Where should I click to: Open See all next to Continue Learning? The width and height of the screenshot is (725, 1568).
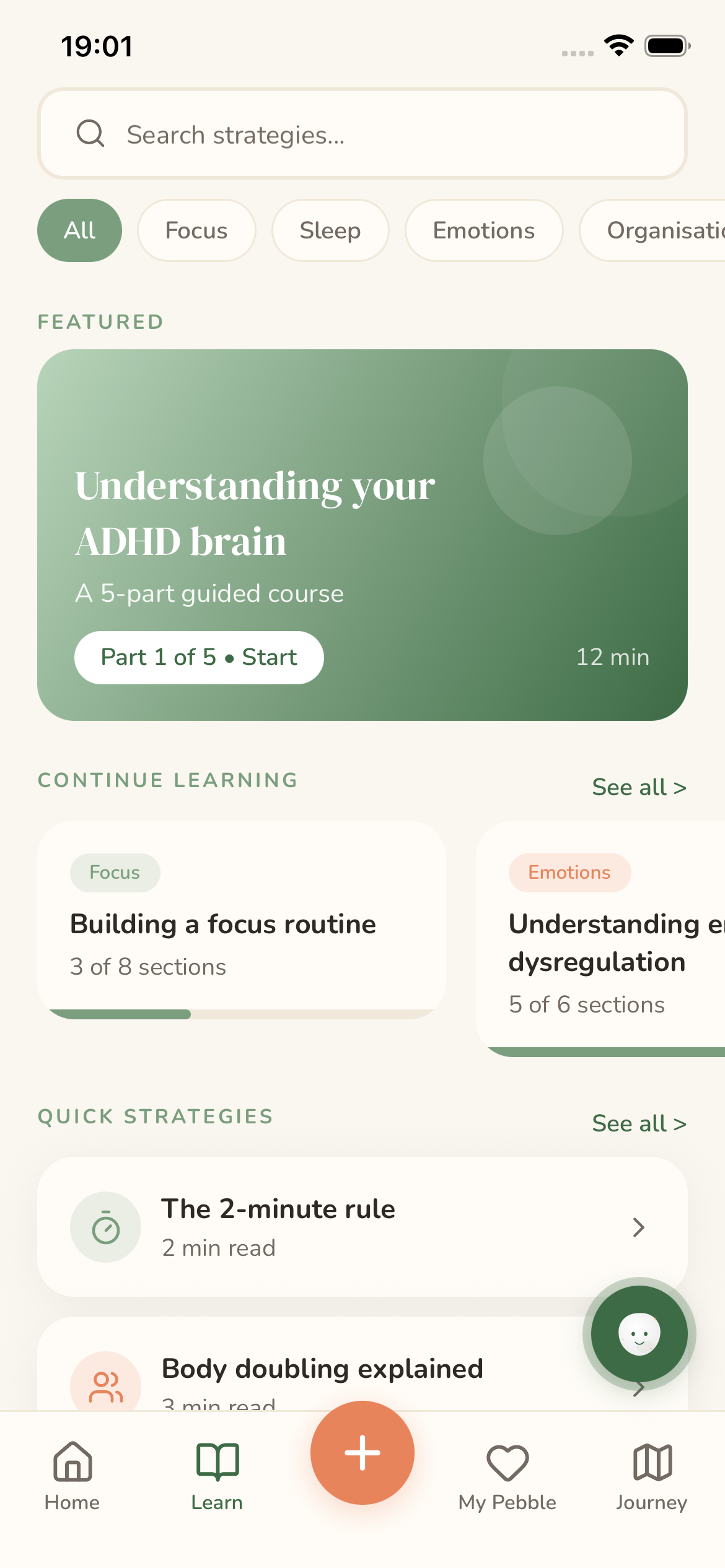pyautogui.click(x=639, y=786)
